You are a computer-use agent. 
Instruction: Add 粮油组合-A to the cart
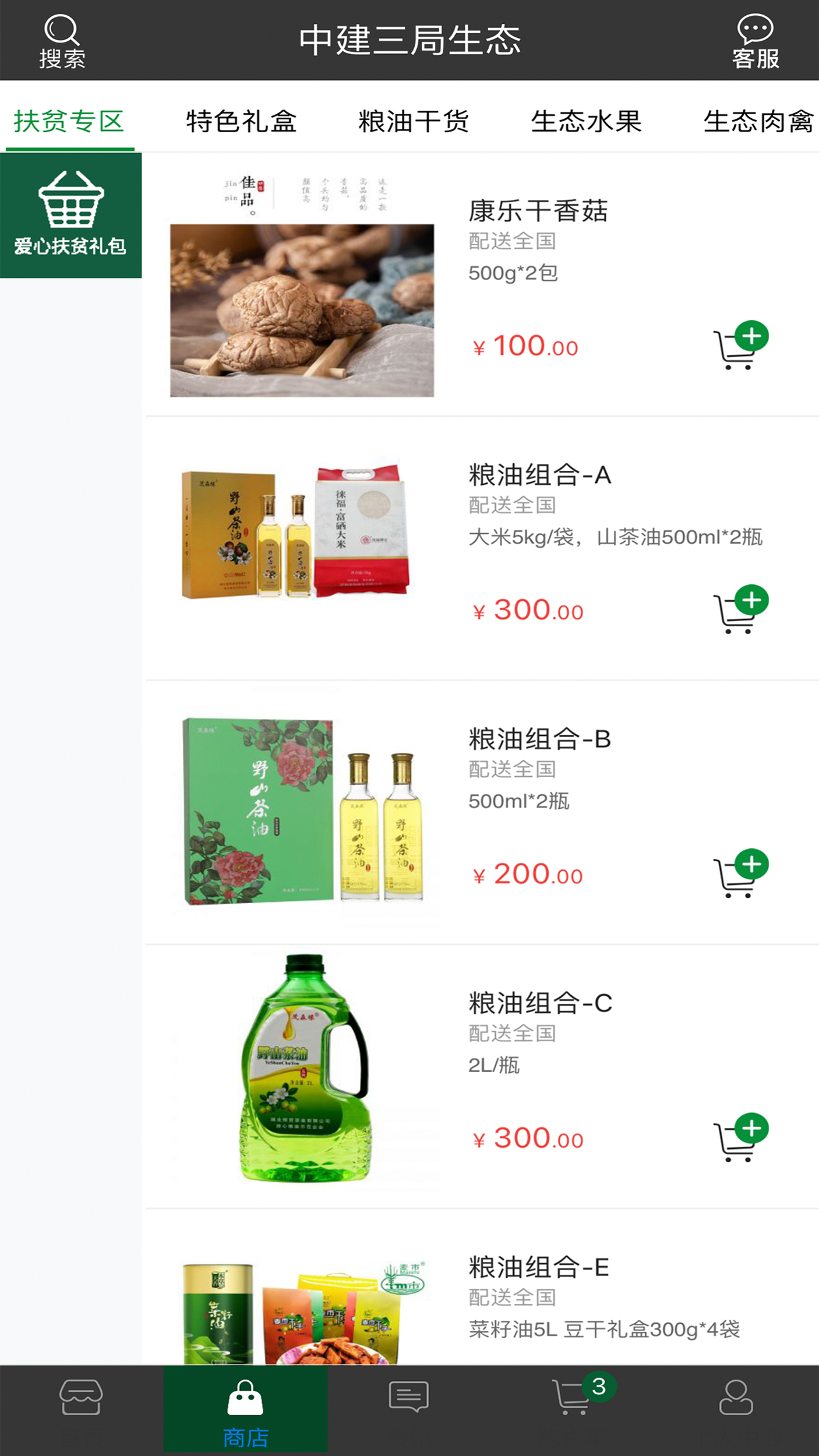740,609
